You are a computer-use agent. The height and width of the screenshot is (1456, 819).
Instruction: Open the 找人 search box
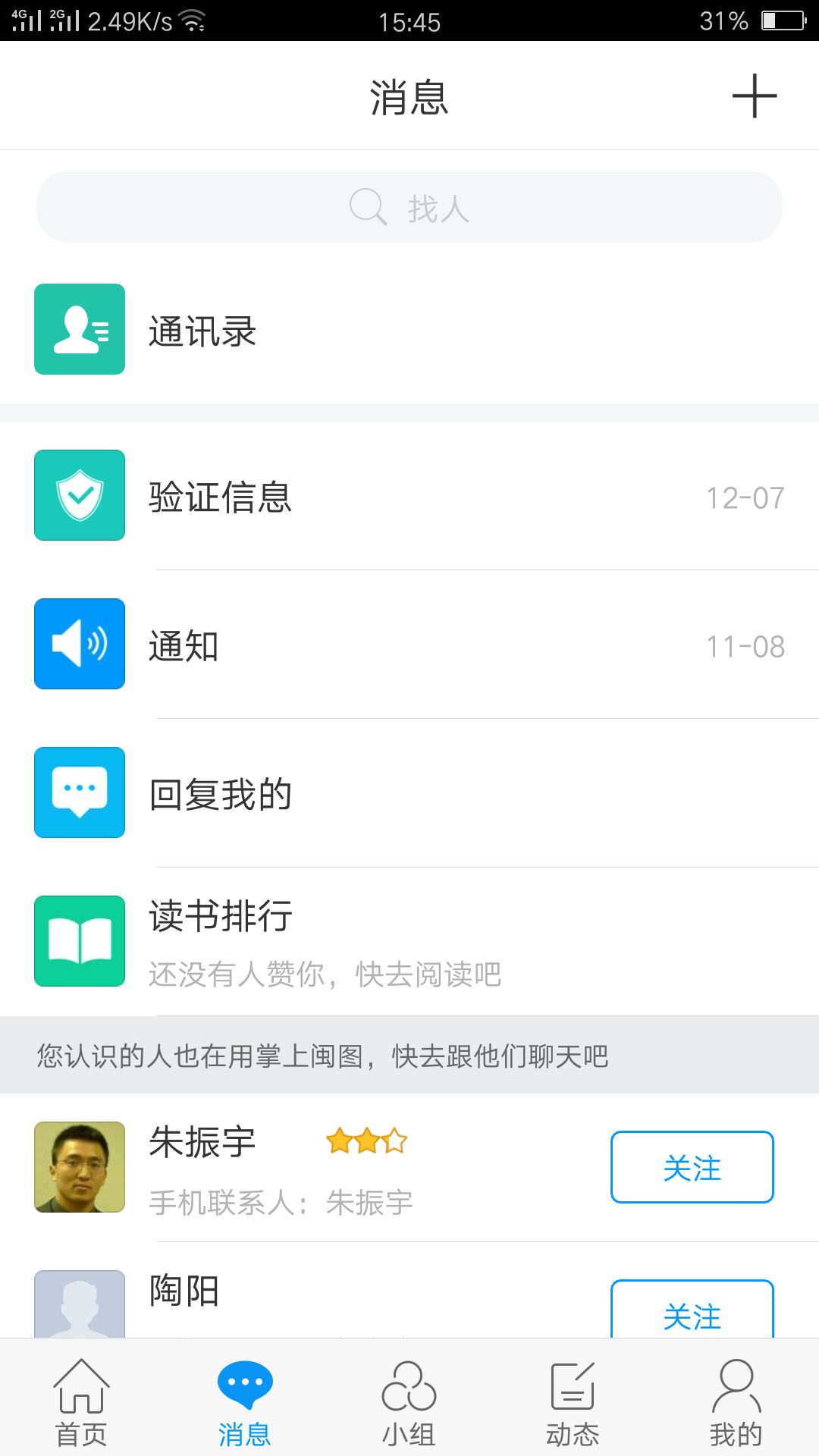click(x=409, y=208)
